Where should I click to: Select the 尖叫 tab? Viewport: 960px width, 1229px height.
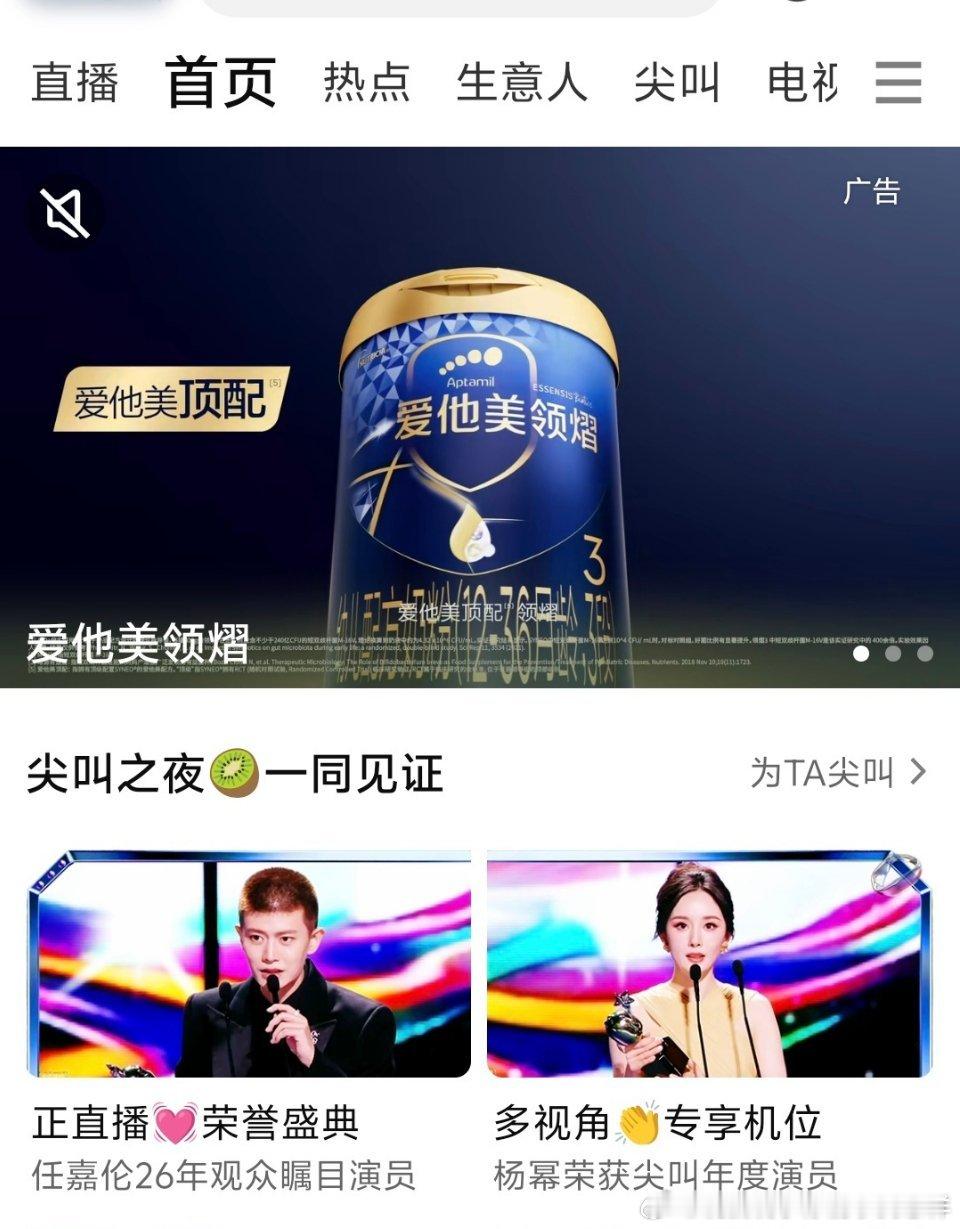pos(678,84)
